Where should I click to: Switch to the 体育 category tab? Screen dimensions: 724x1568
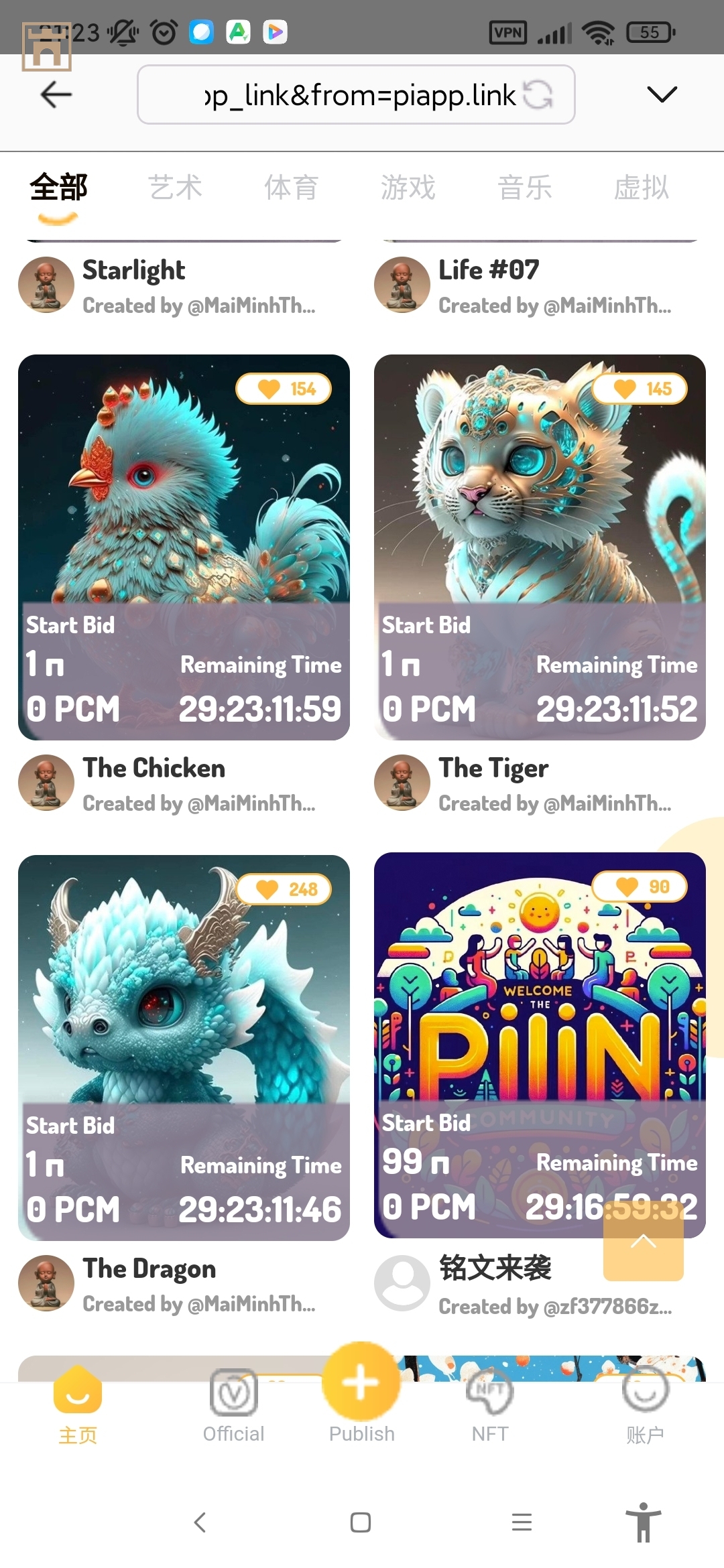pyautogui.click(x=291, y=188)
